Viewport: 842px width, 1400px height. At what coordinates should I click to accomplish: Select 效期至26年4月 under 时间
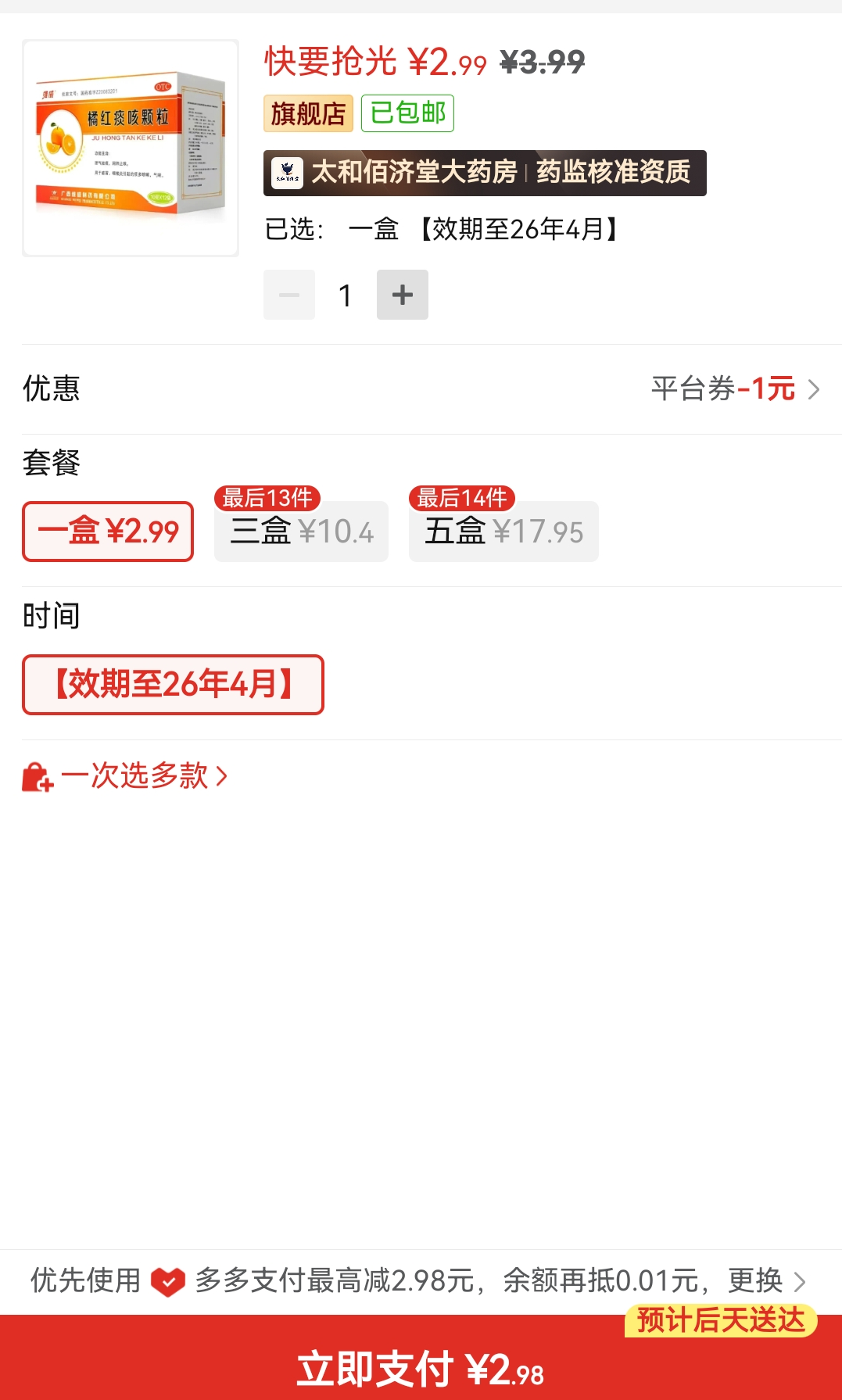pyautogui.click(x=173, y=685)
